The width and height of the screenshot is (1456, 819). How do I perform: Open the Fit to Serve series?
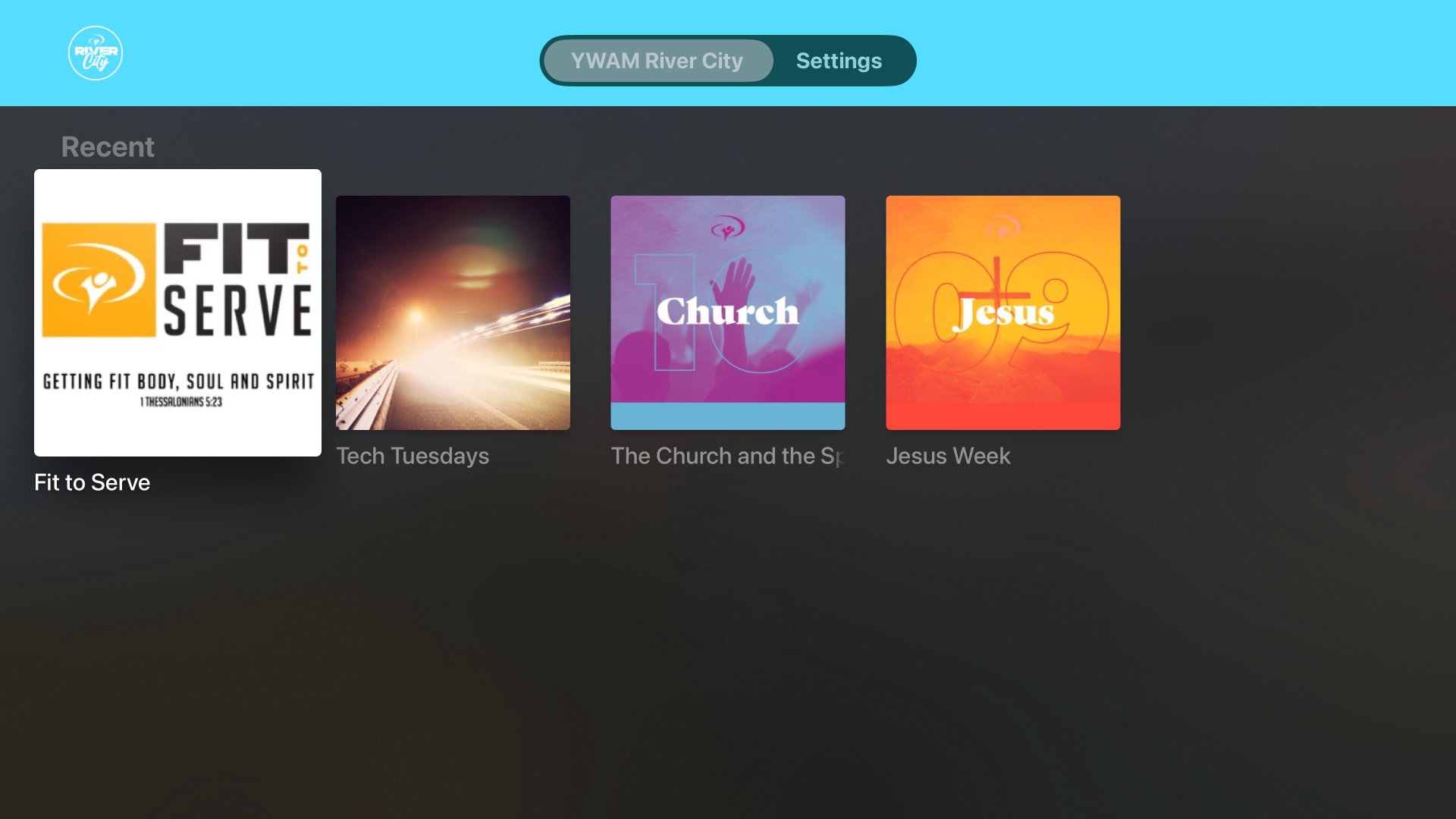point(177,312)
